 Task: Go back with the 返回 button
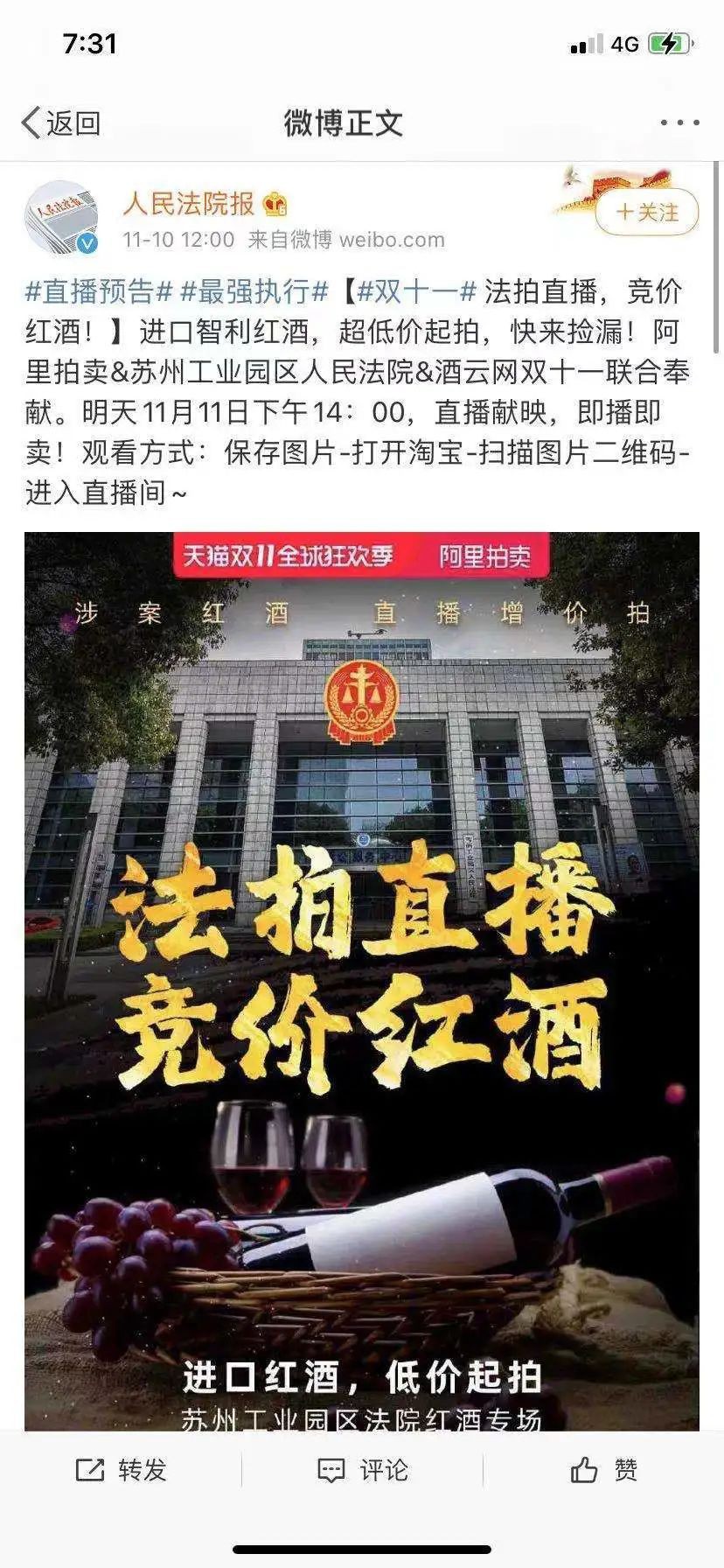tap(61, 123)
